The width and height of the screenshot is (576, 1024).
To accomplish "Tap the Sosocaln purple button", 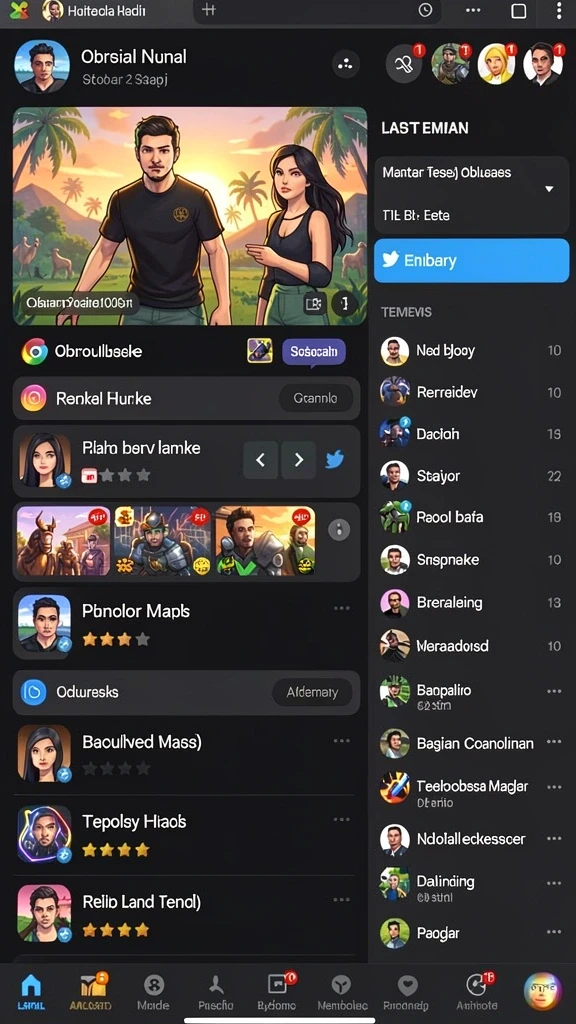I will [x=314, y=351].
